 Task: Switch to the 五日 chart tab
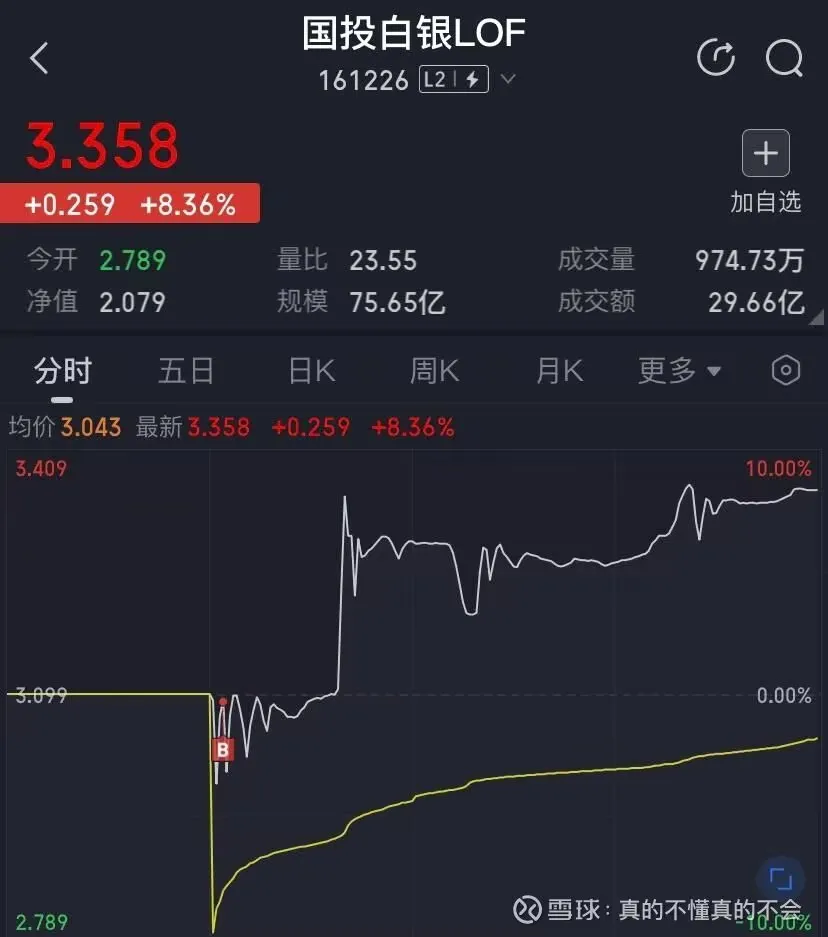click(186, 371)
